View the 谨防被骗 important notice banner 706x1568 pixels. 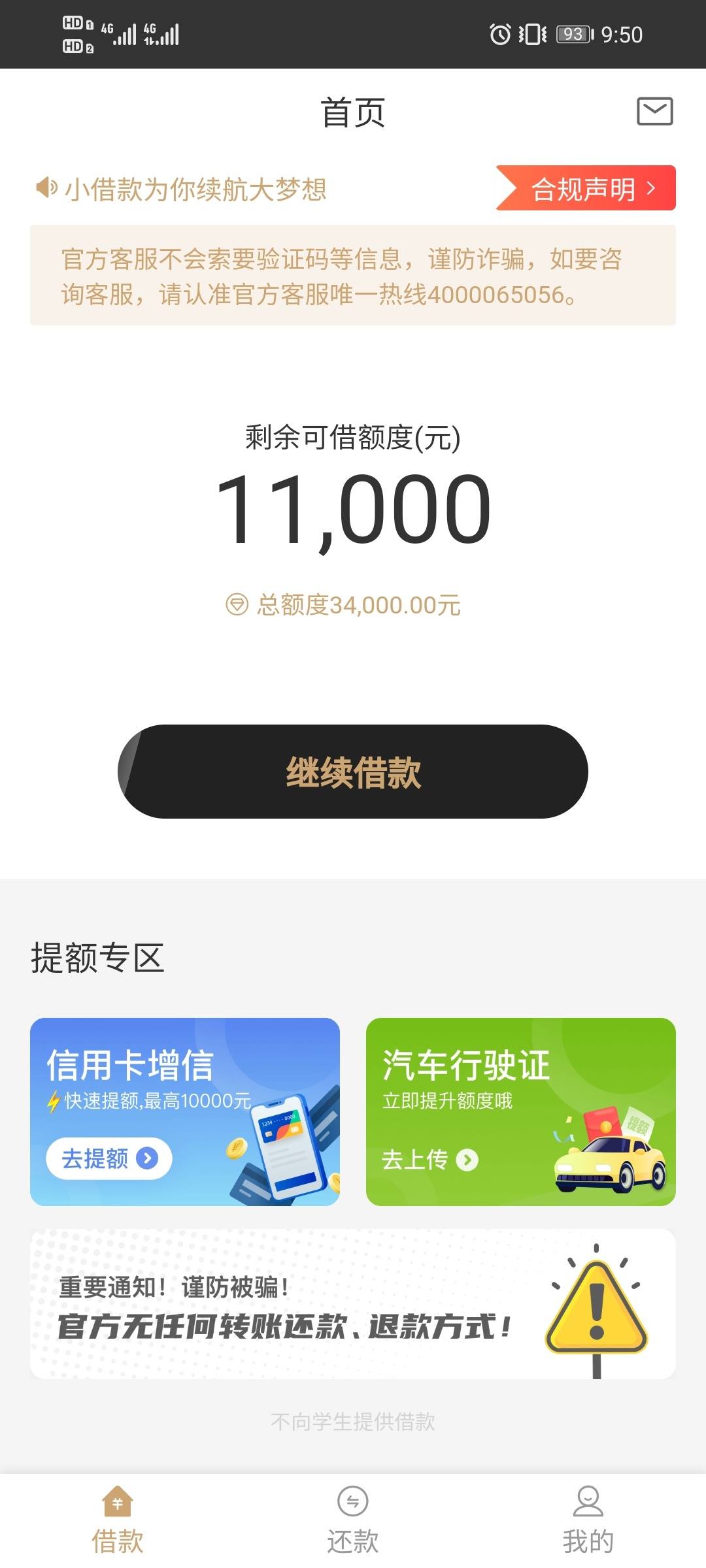point(353,1305)
